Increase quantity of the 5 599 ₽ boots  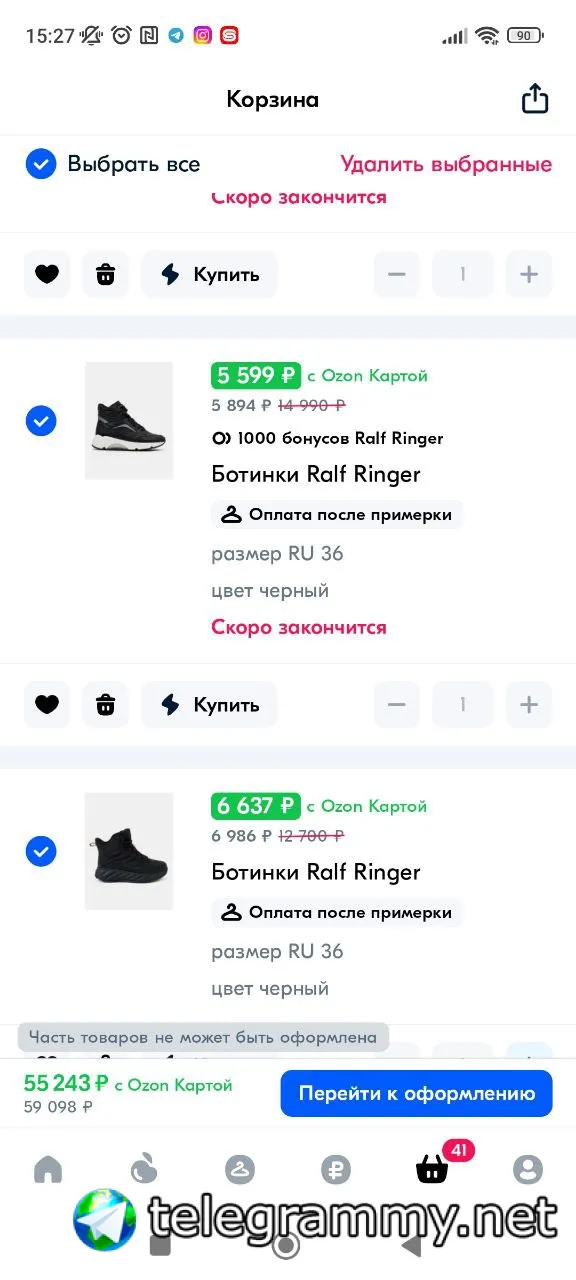pos(529,705)
